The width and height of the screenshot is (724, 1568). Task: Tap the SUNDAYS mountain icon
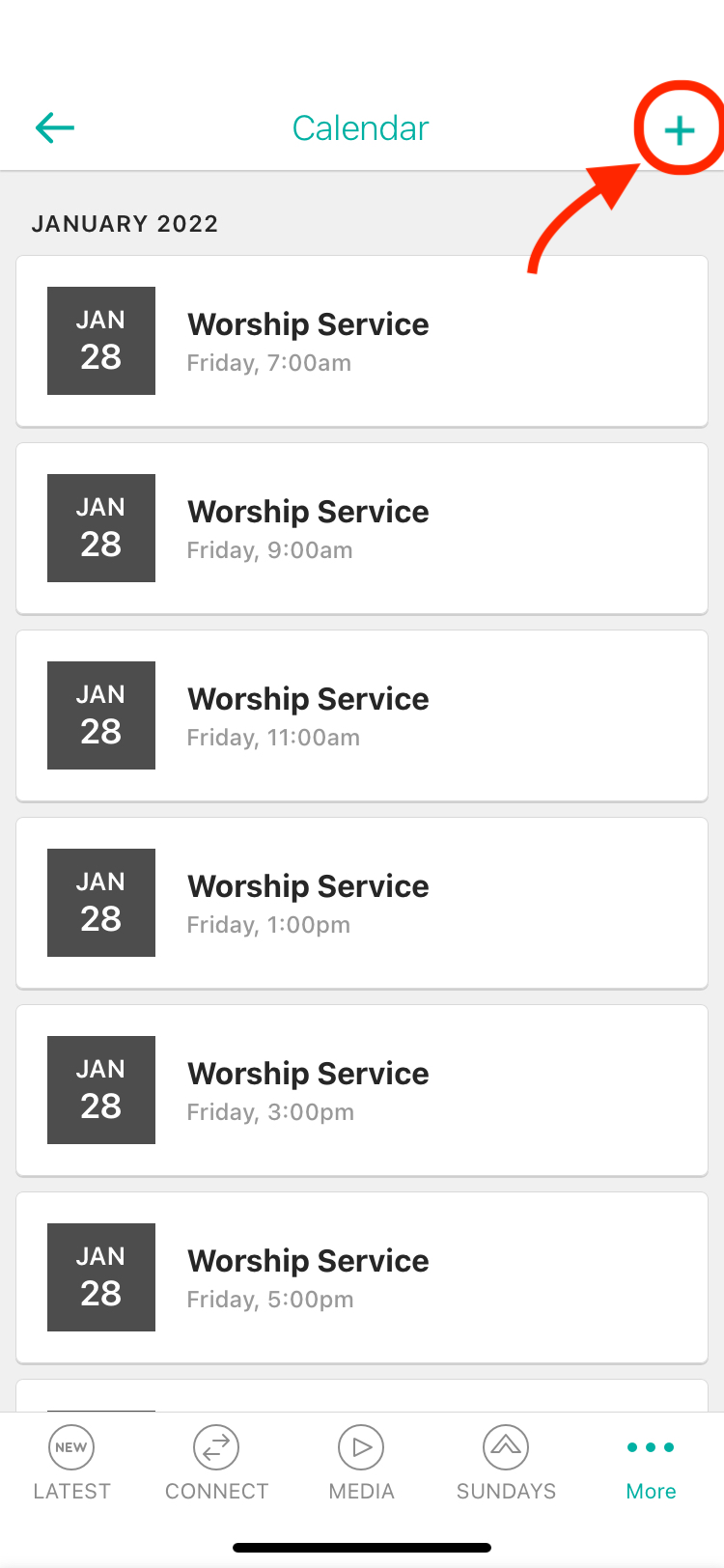point(505,1446)
